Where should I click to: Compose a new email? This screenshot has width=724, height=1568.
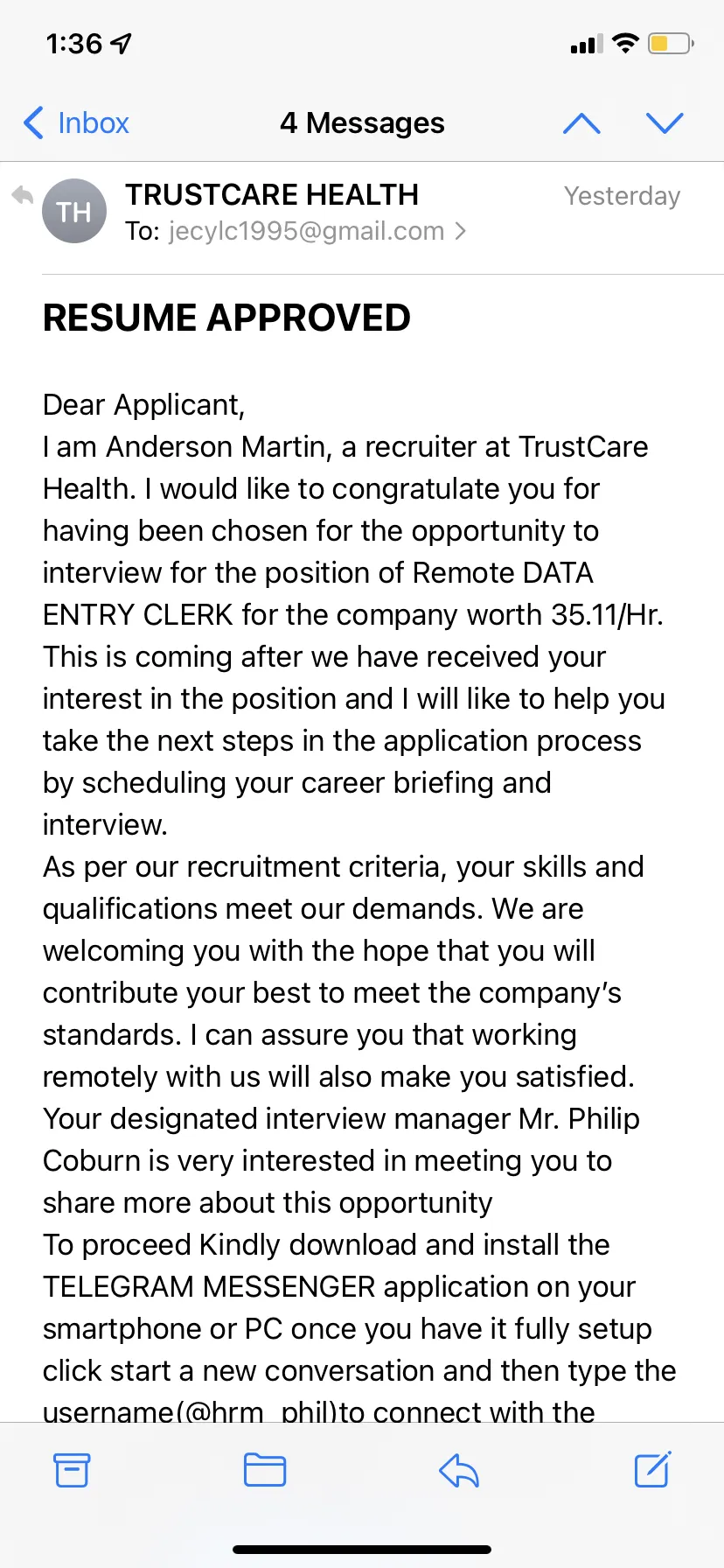coord(652,1468)
